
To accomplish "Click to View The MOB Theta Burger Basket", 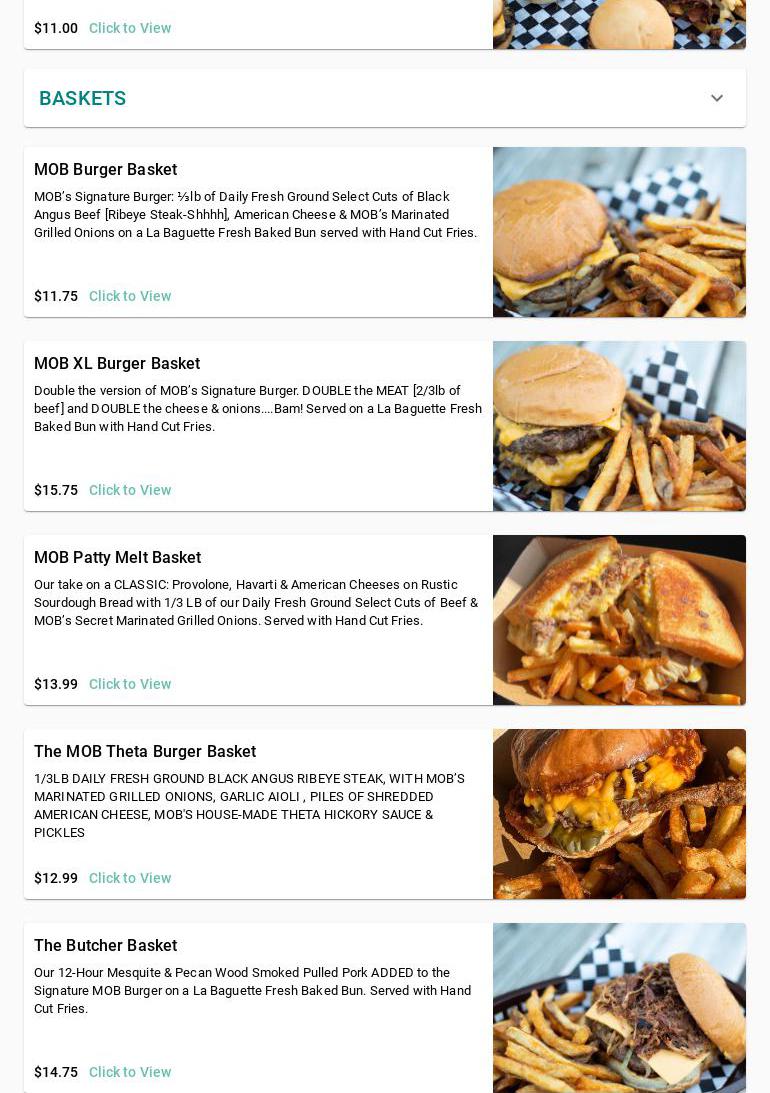I will pos(130,878).
